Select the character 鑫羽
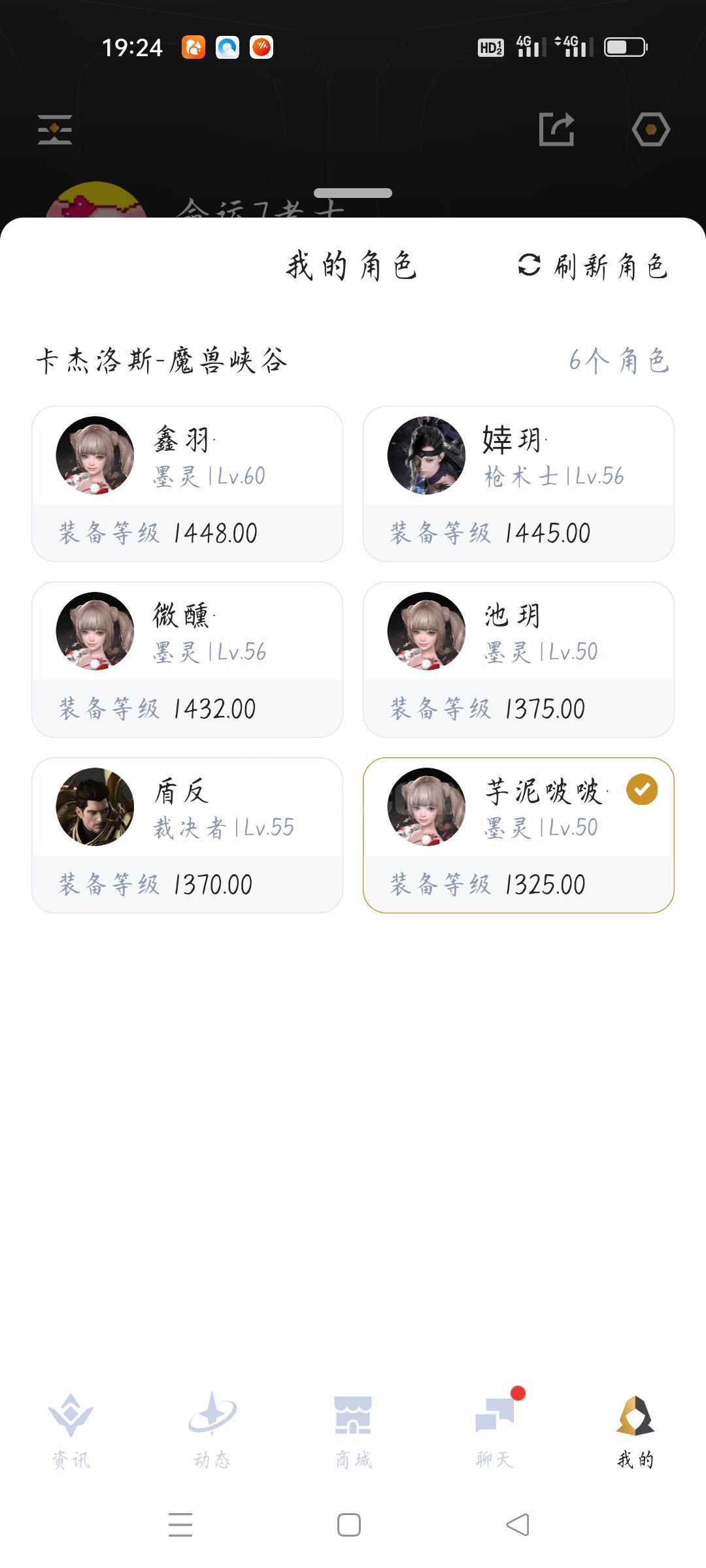The width and height of the screenshot is (706, 1568). 187,483
